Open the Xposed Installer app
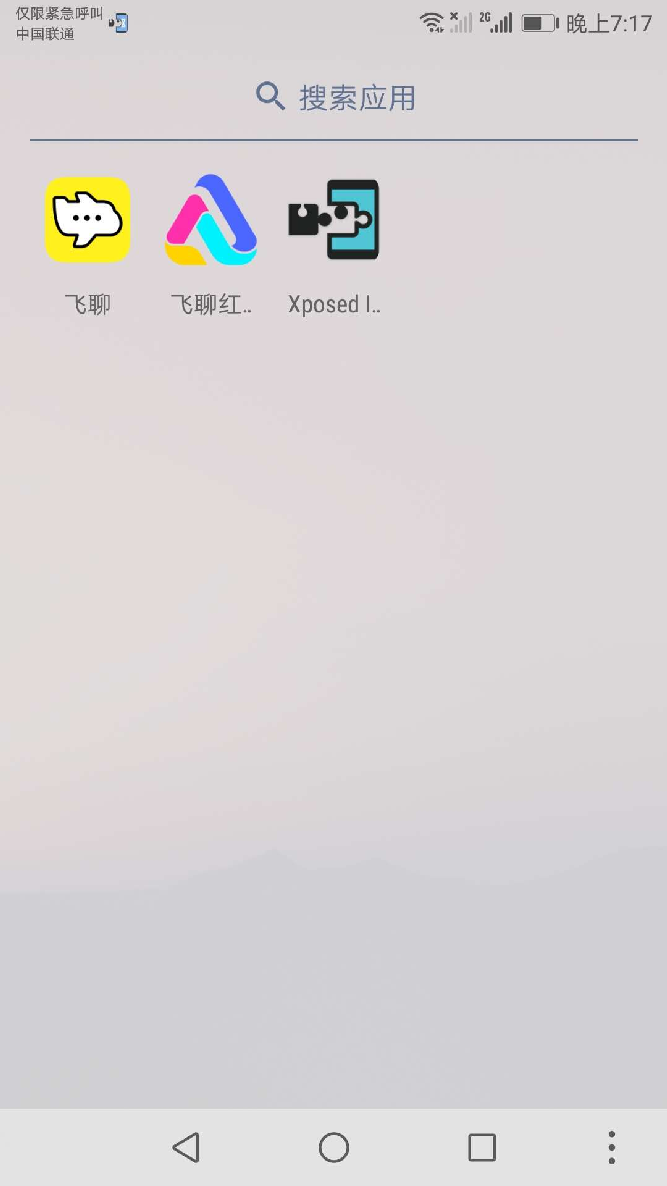 (x=334, y=220)
